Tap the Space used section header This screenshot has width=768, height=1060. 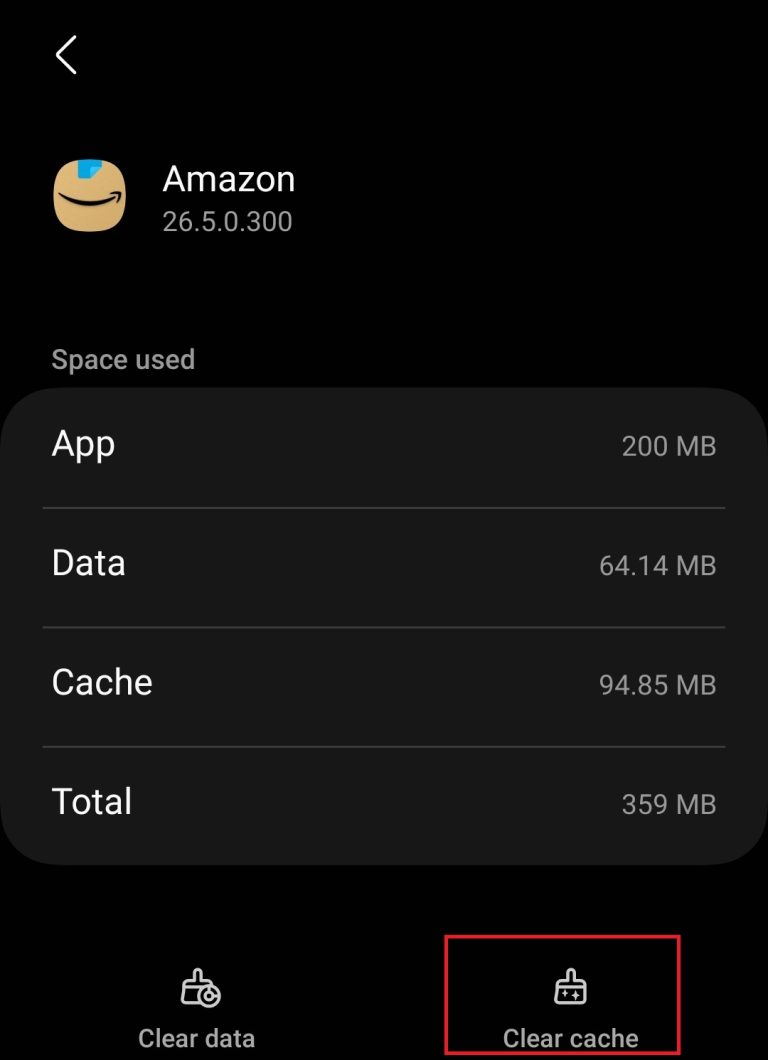[x=123, y=359]
